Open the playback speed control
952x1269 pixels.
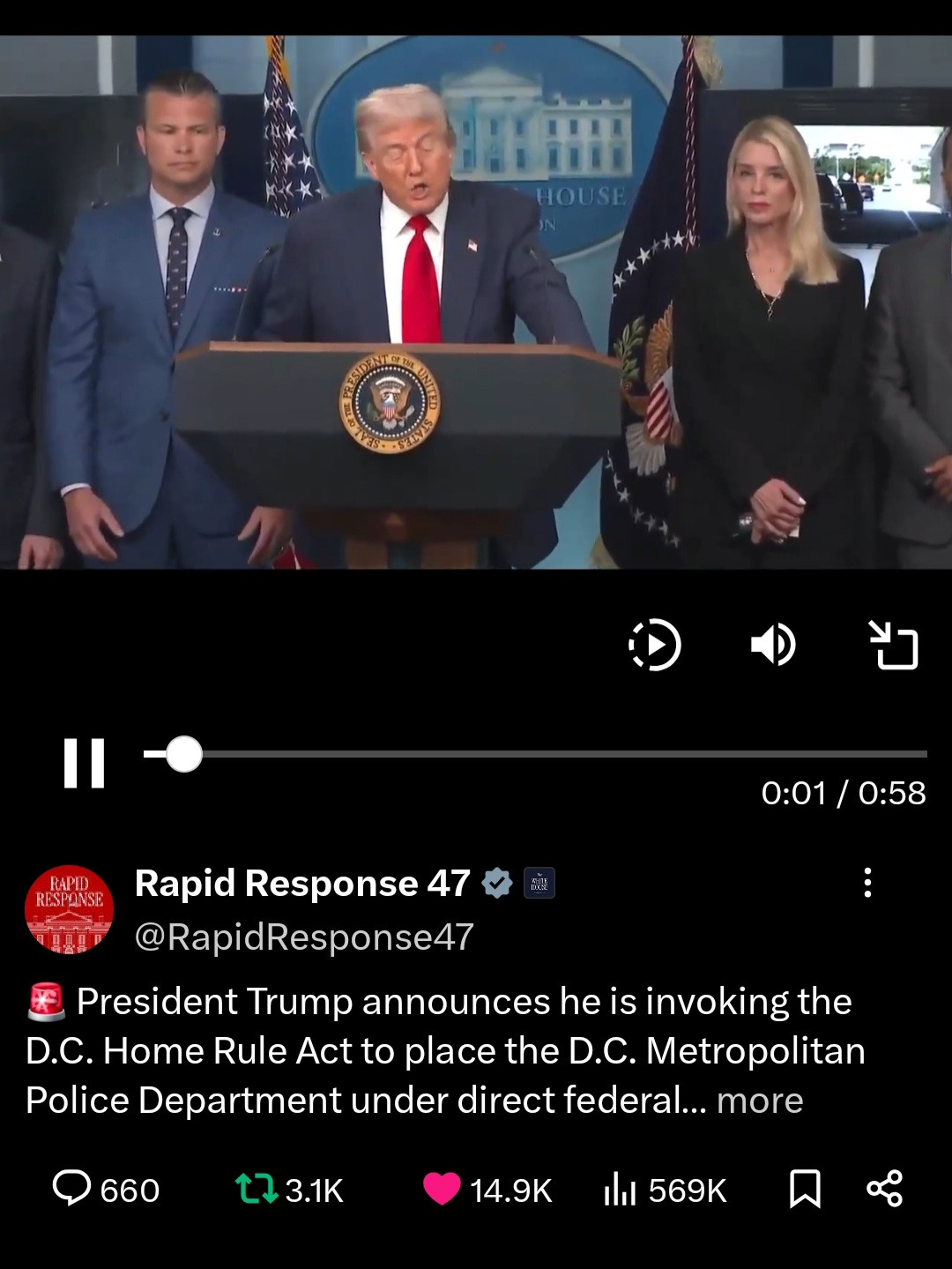(x=655, y=646)
